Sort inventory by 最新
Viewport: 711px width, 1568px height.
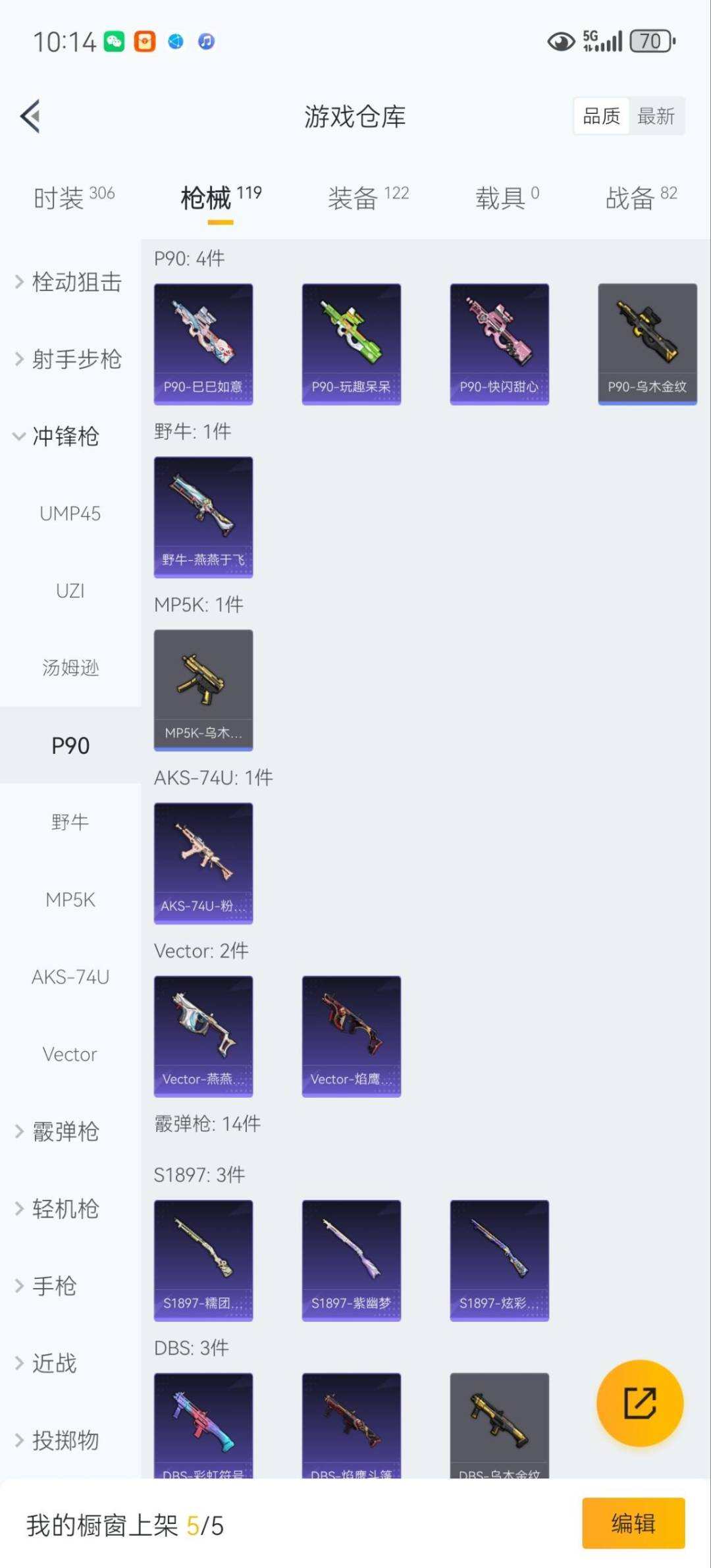(656, 116)
